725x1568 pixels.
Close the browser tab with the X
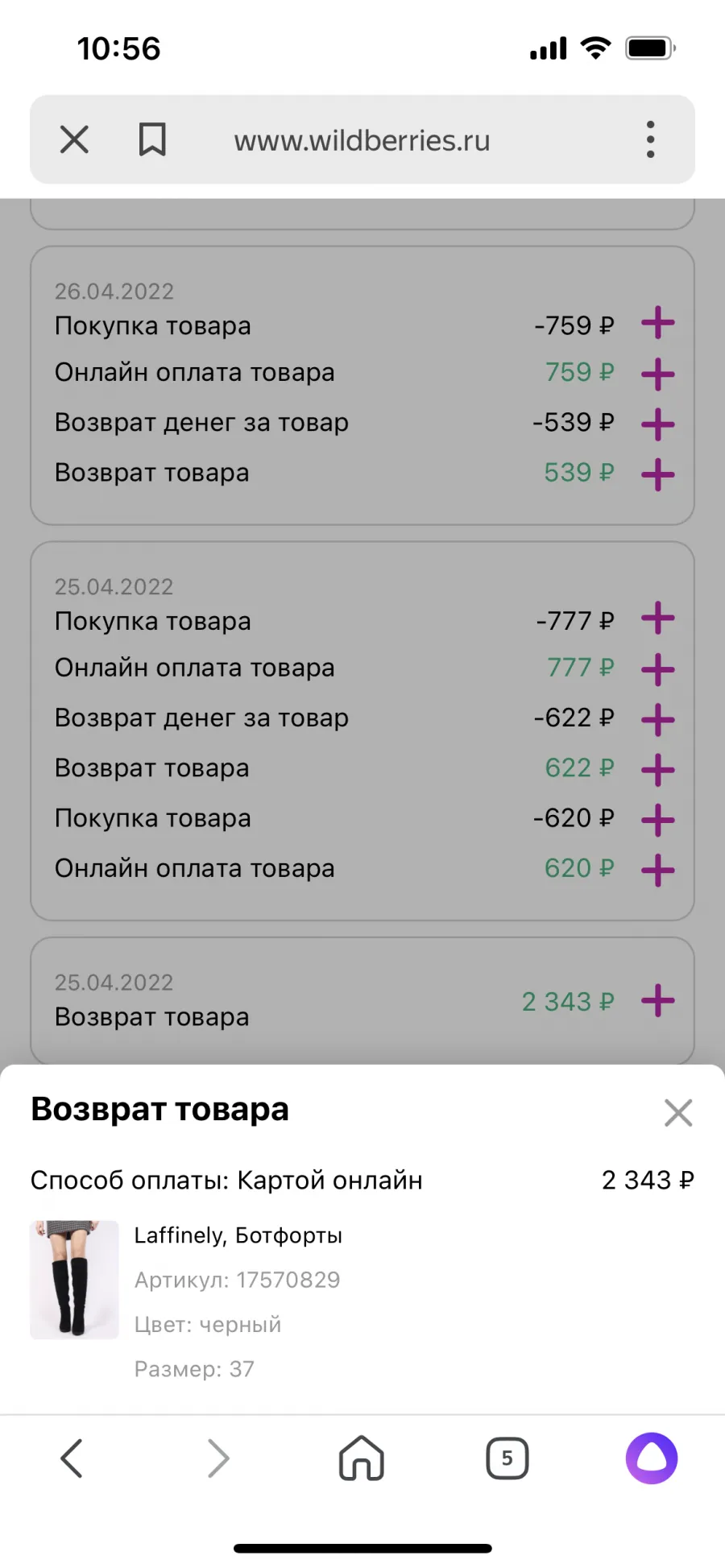click(x=74, y=139)
